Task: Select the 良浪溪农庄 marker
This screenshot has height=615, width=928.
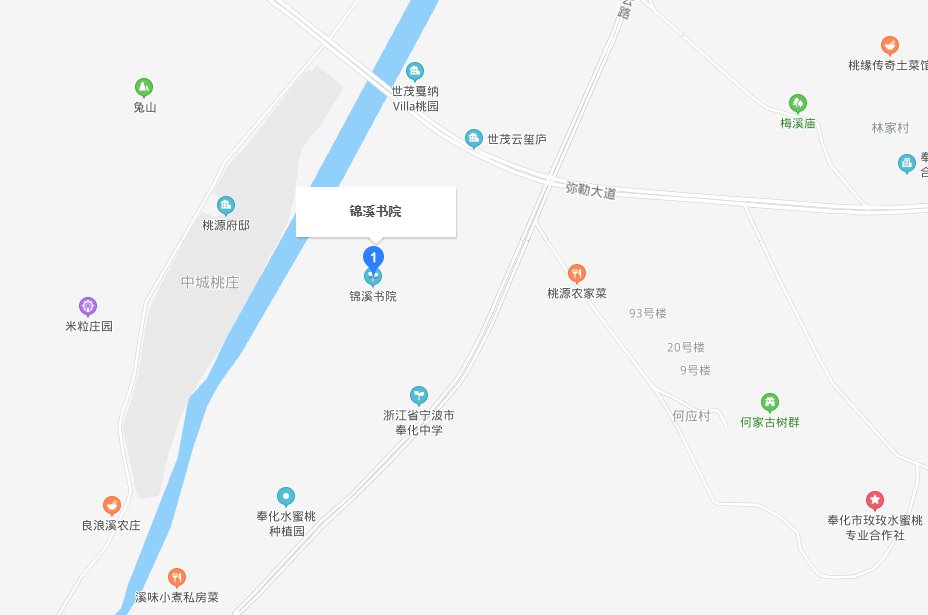Action: coord(112,505)
